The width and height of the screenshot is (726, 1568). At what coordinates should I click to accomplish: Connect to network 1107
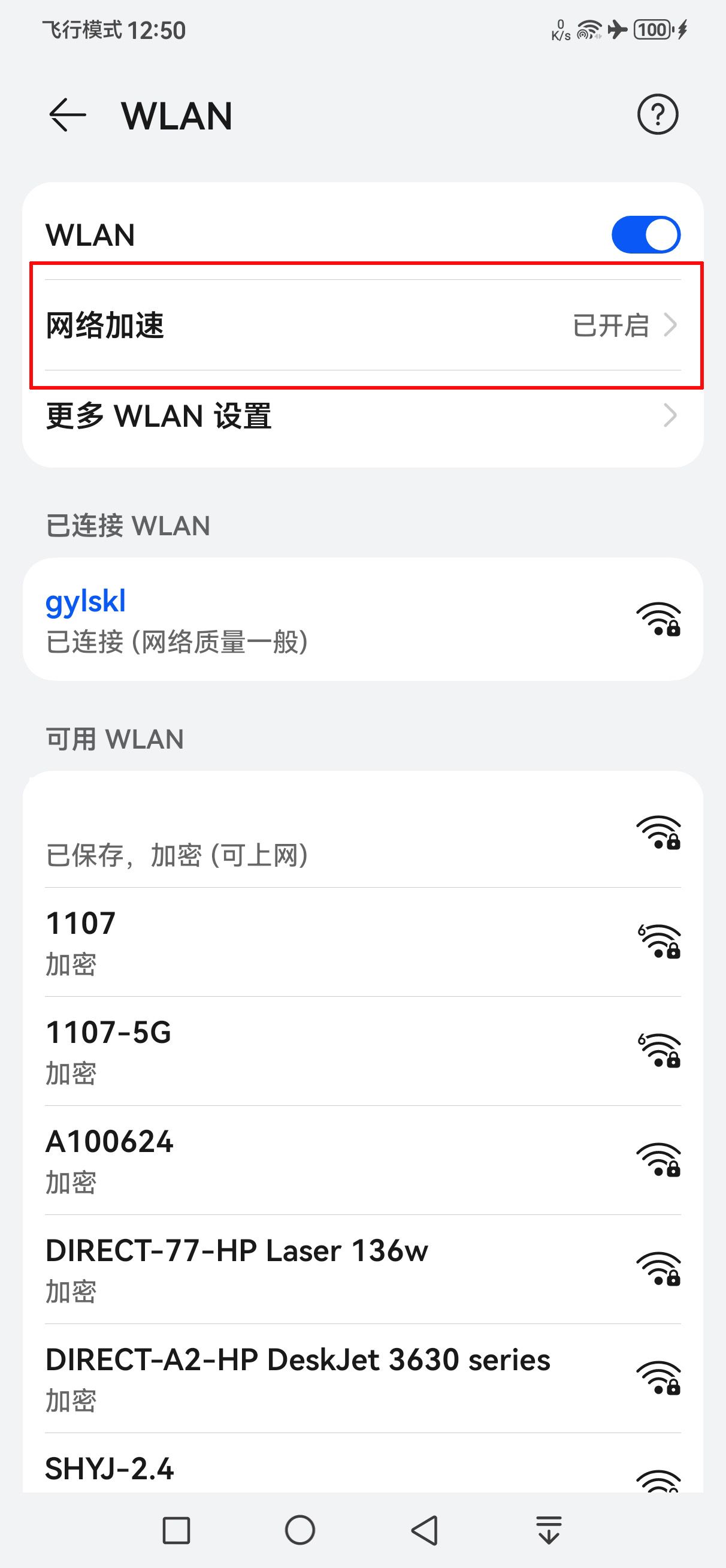click(362, 942)
